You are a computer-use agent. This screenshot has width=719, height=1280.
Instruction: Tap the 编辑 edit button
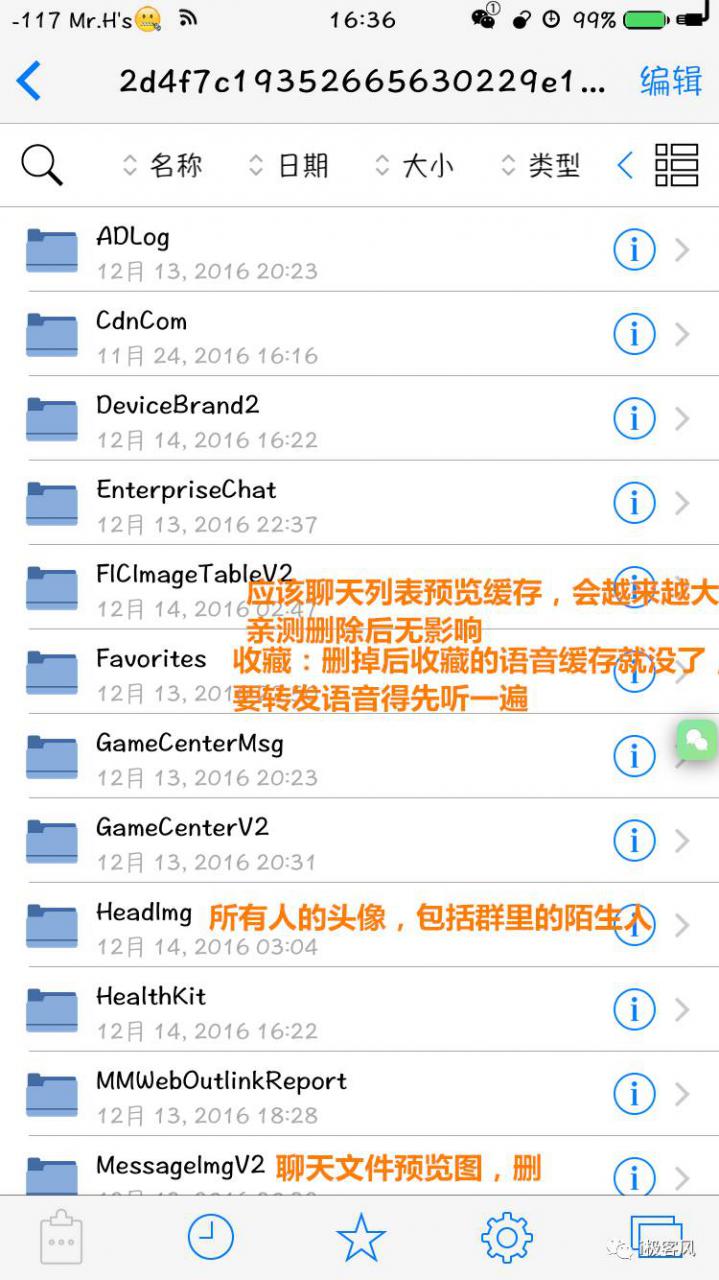click(x=670, y=81)
